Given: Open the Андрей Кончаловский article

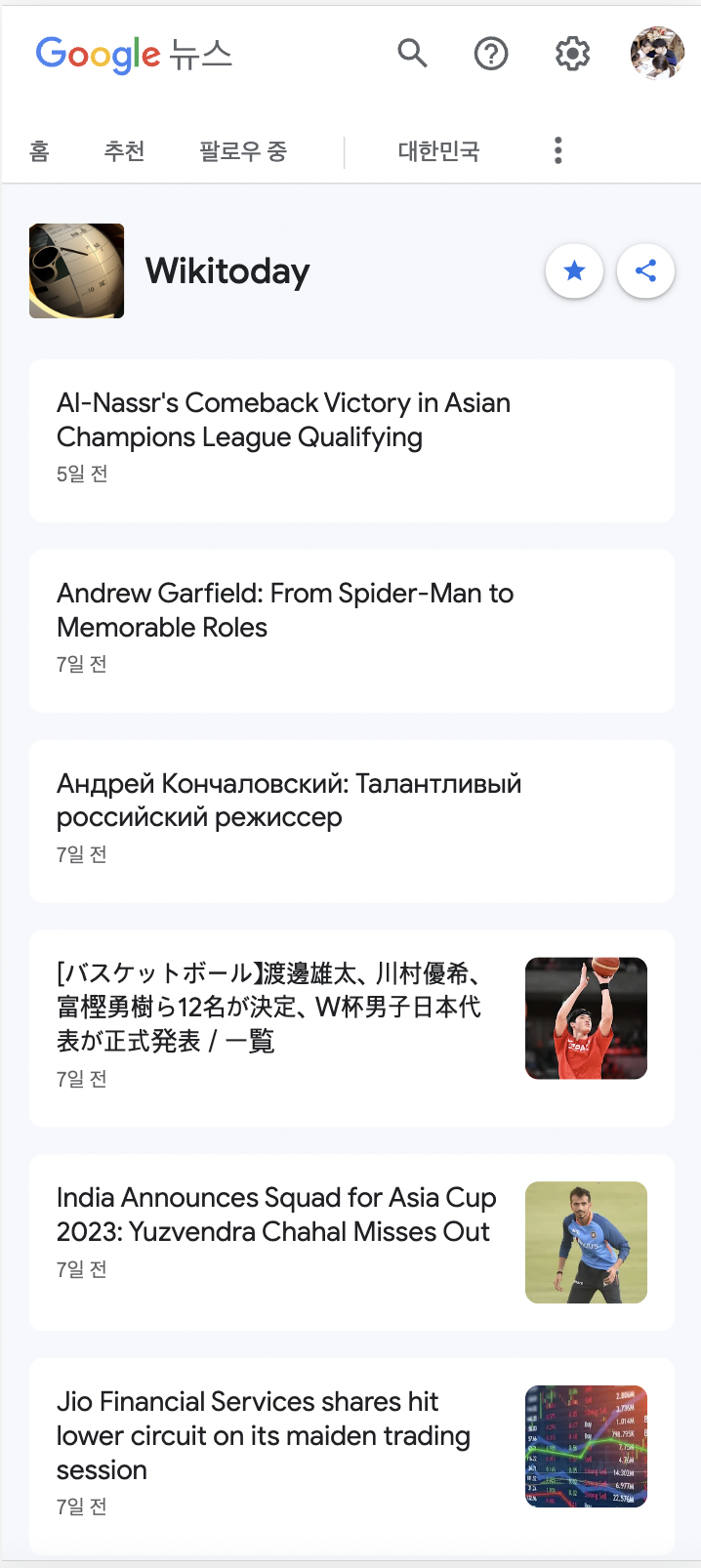Looking at the screenshot, I should point(289,801).
